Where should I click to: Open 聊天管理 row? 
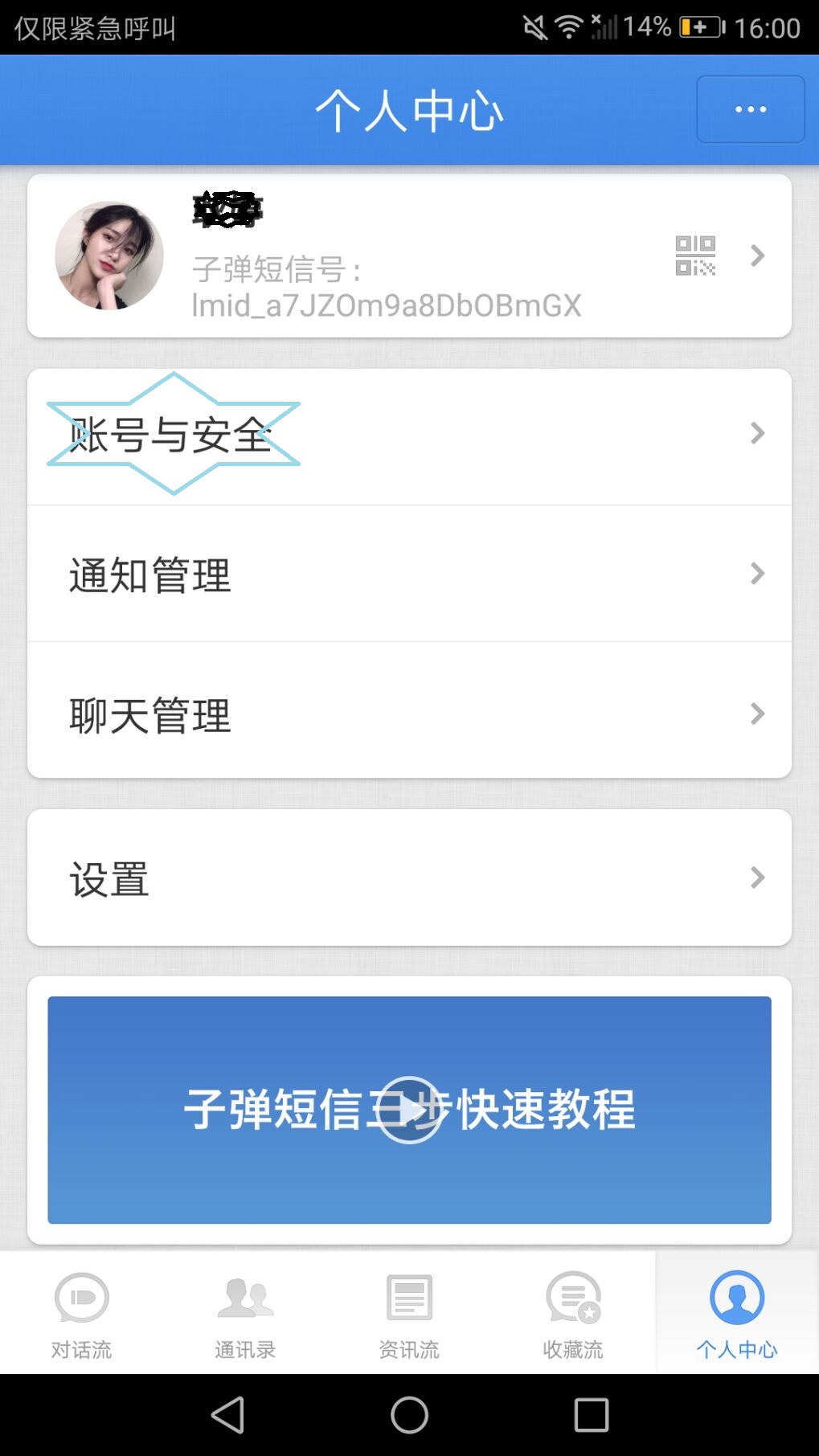click(409, 714)
